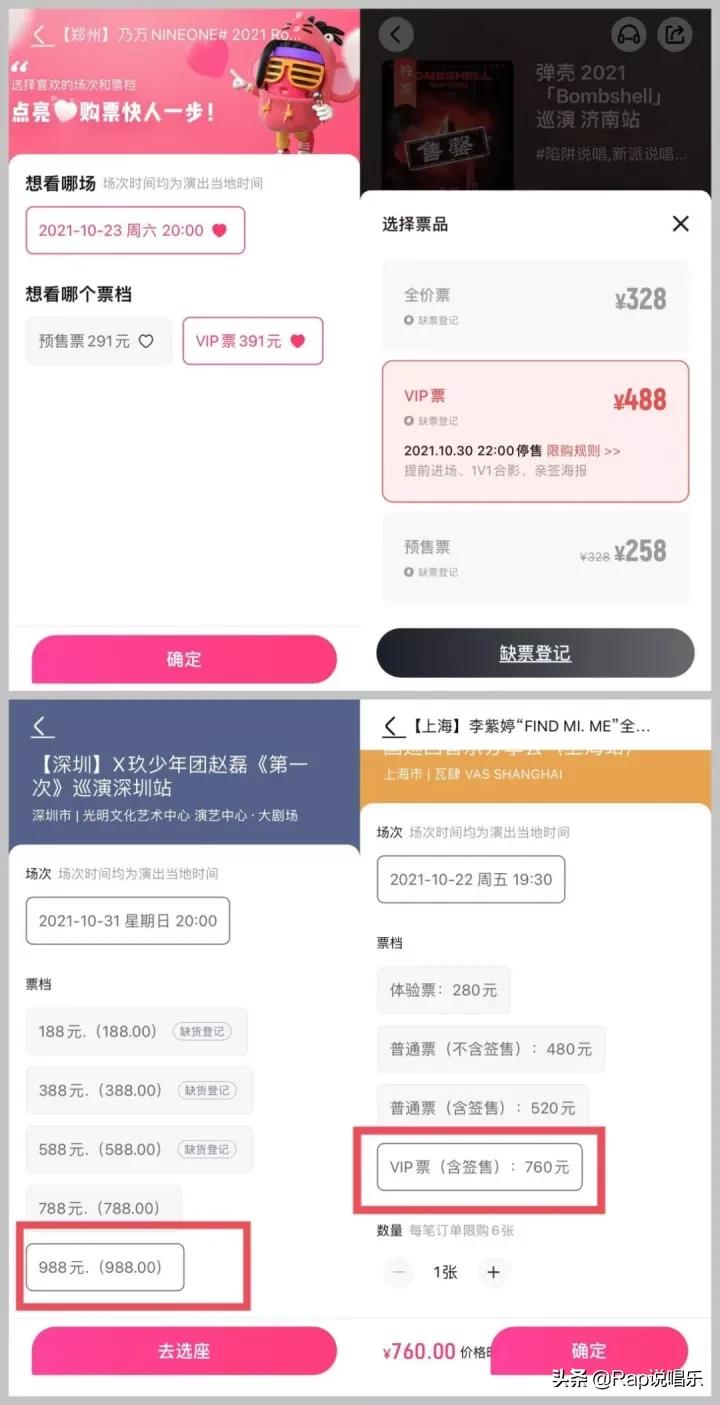Select the 2021-10-31 星期日 session
Image resolution: width=720 pixels, height=1405 pixels.
[x=127, y=920]
